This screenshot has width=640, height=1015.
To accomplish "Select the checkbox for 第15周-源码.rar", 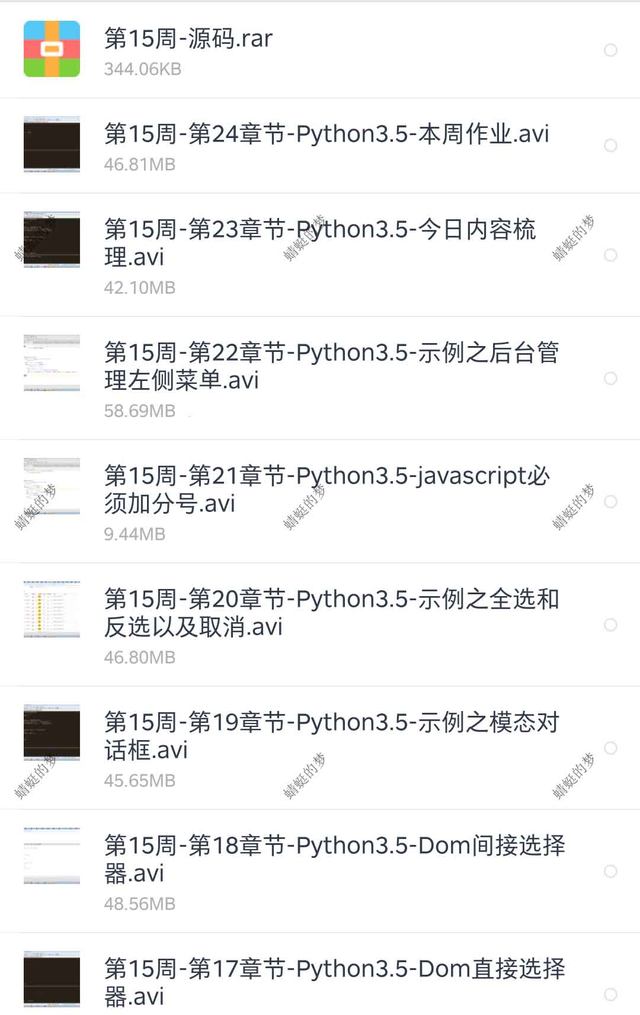I will [x=610, y=50].
